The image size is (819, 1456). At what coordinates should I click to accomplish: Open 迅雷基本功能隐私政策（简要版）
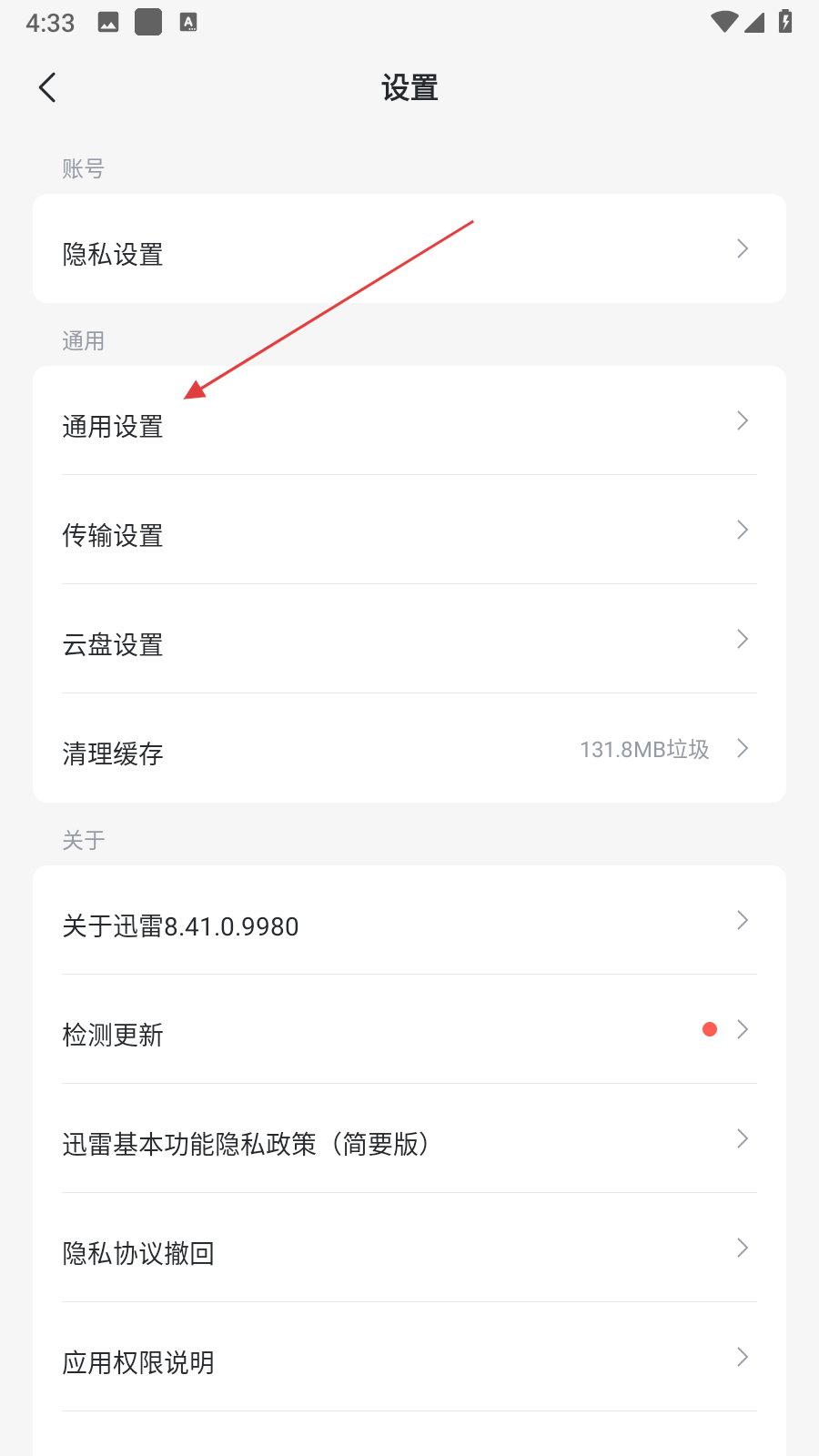click(x=409, y=1141)
